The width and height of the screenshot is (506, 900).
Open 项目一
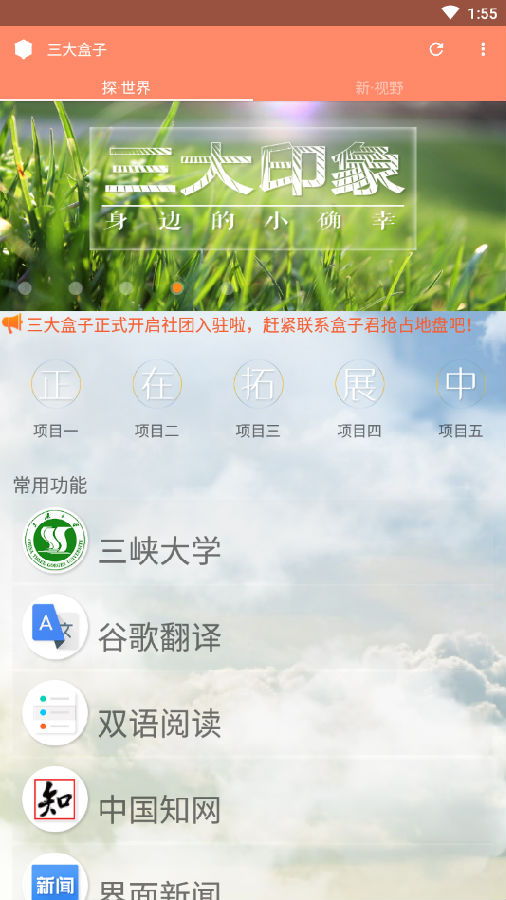click(x=56, y=399)
